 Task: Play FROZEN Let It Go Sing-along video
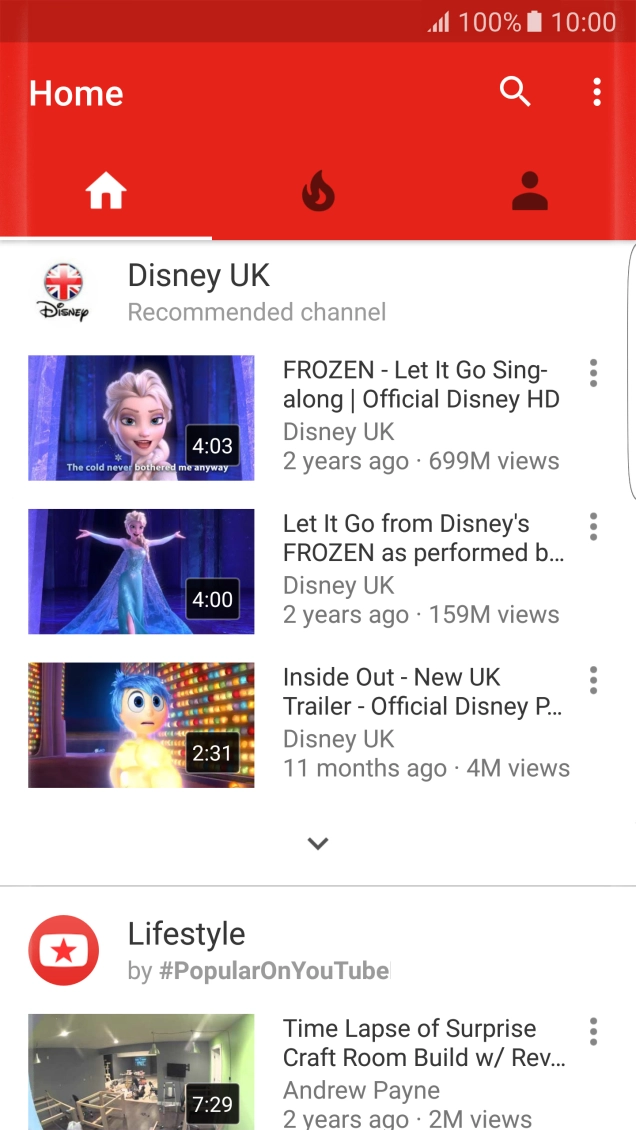[x=141, y=418]
